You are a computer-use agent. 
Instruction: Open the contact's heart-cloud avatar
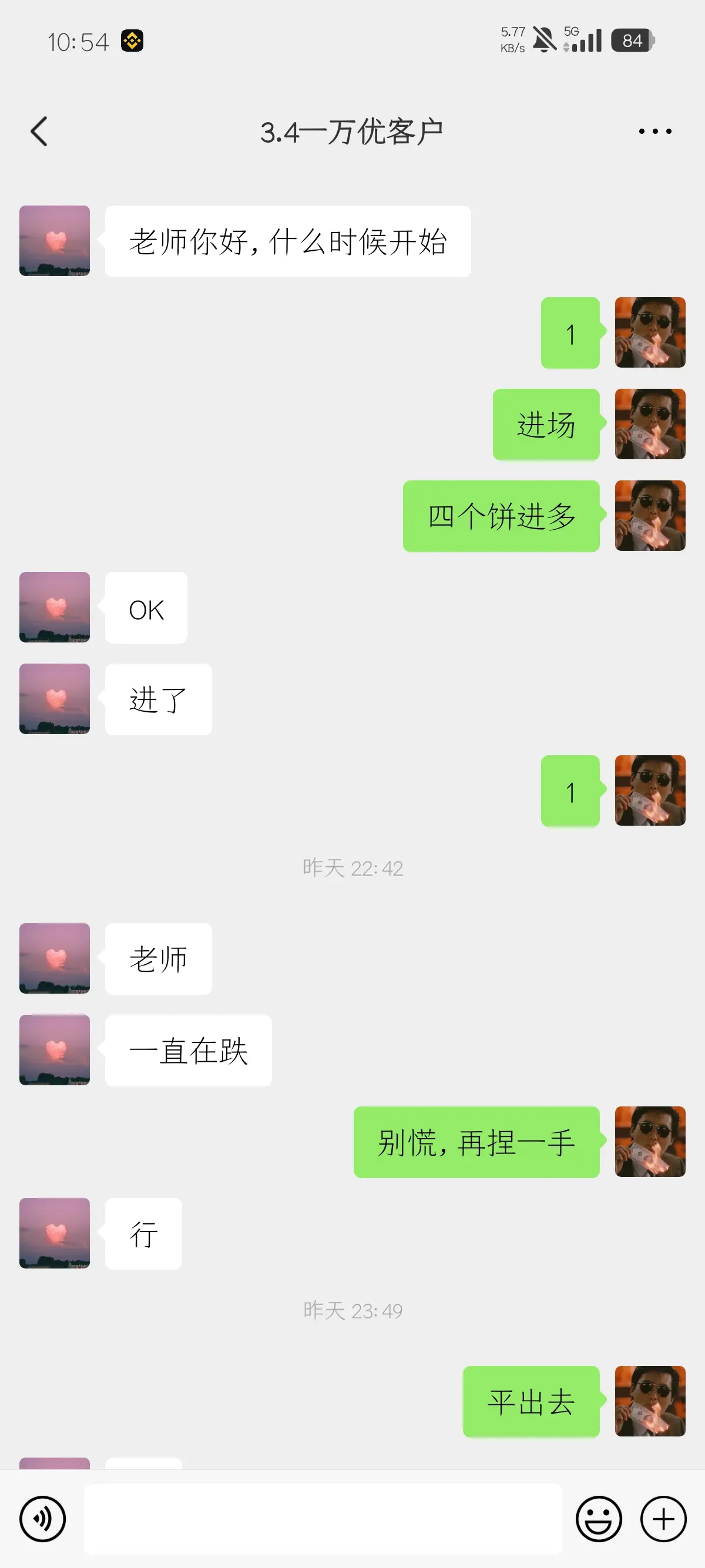[54, 241]
